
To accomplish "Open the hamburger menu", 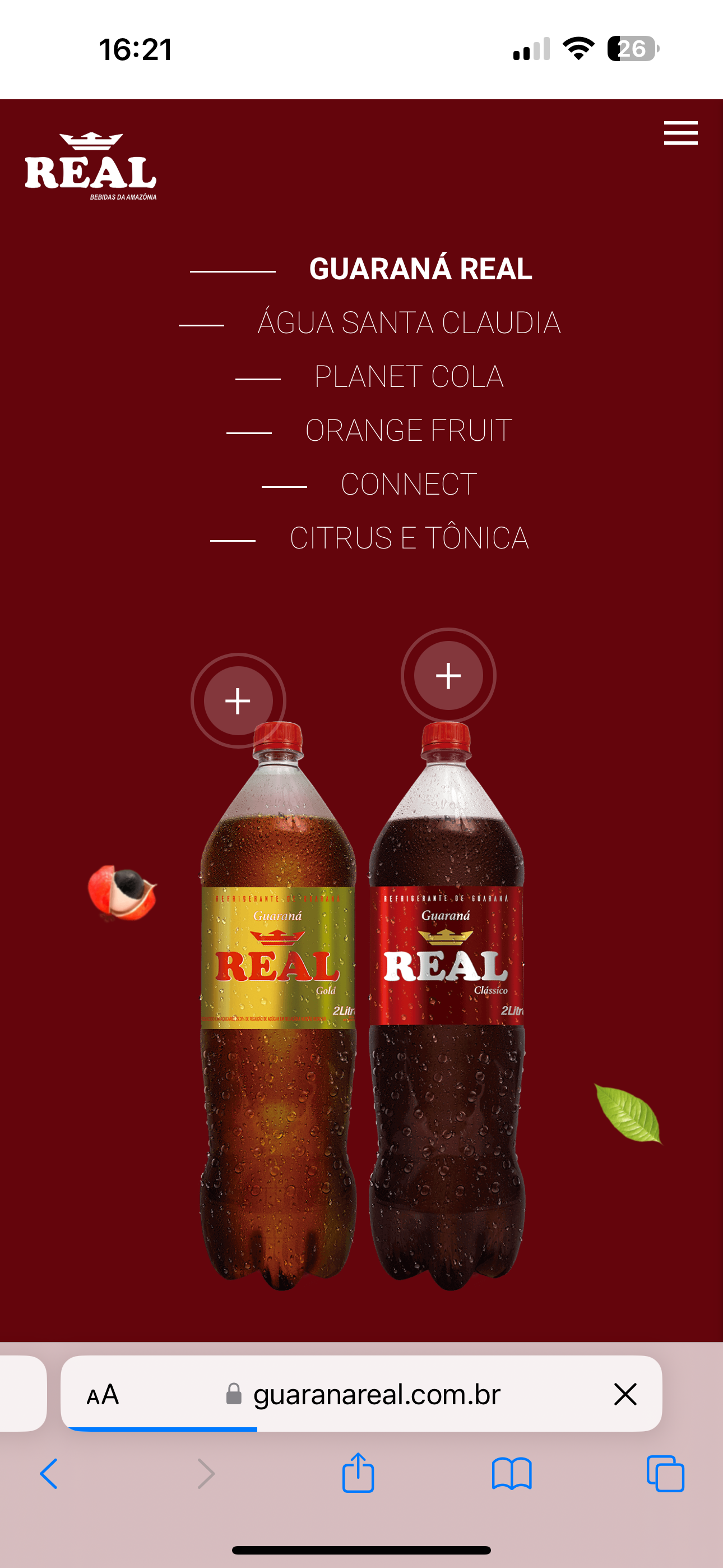I will 680,133.
